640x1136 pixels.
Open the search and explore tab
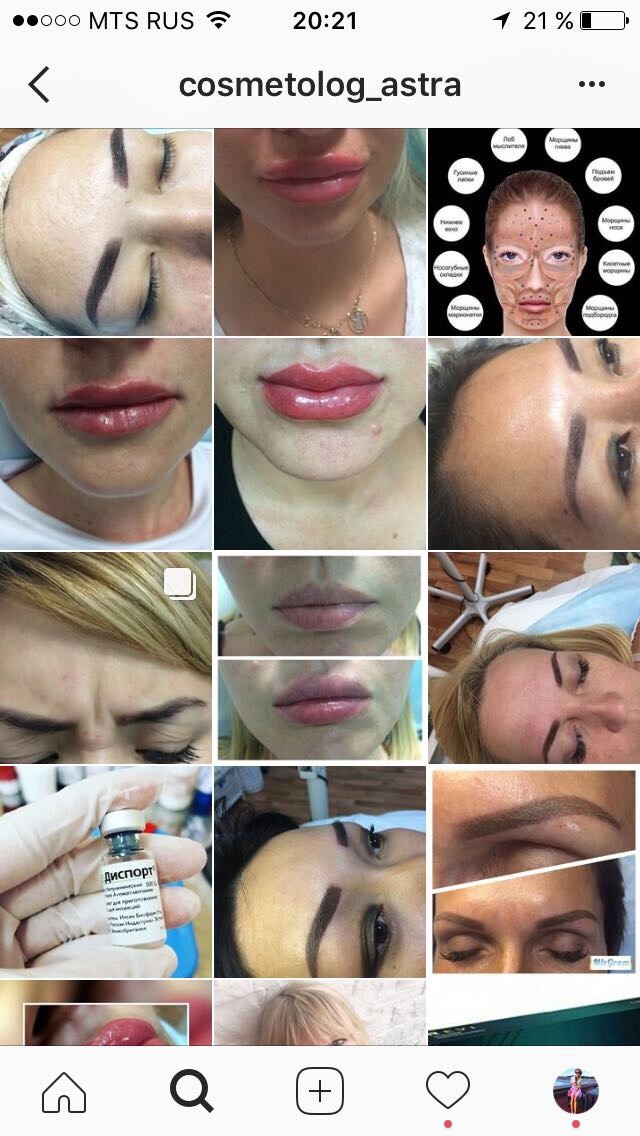point(191,1090)
